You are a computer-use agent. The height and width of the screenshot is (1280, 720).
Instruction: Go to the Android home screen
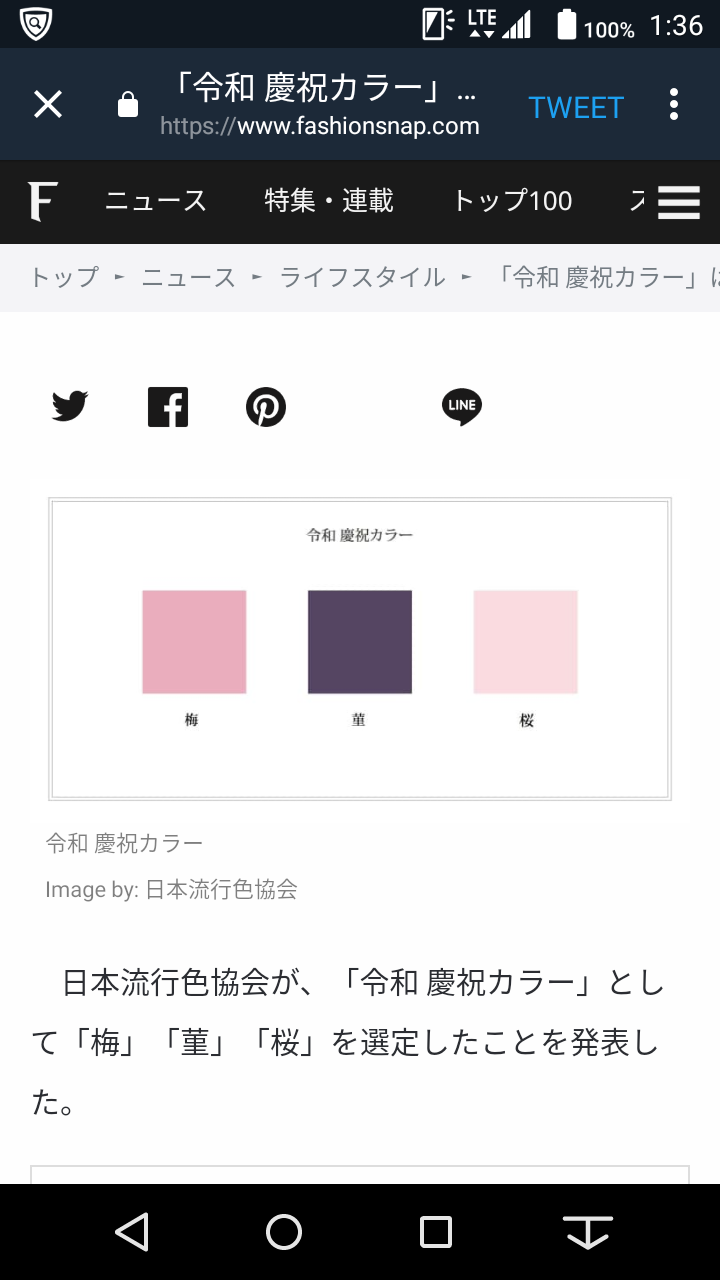[284, 1232]
